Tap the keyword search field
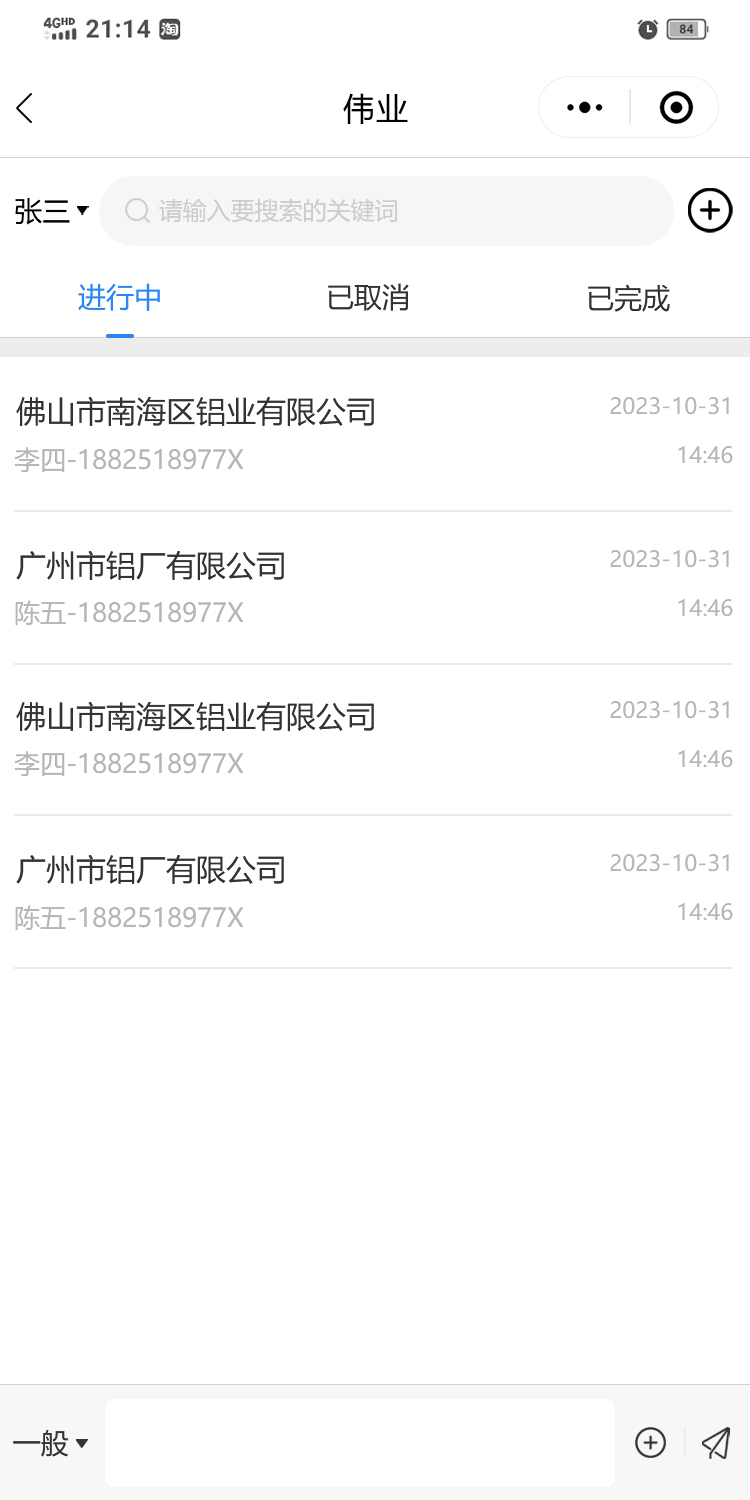This screenshot has width=750, height=1500. pyautogui.click(x=386, y=211)
